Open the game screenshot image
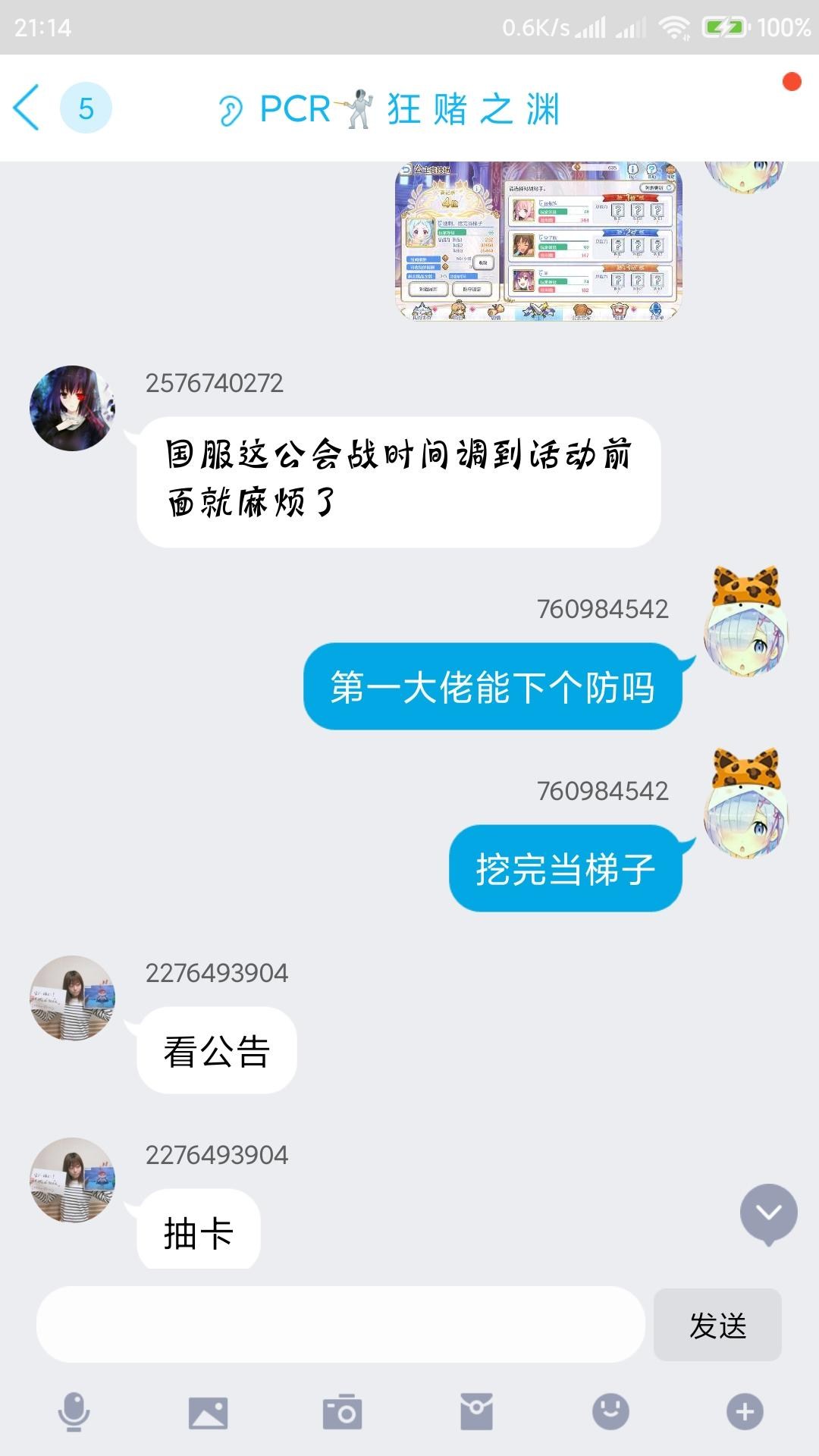Screen dimensions: 819x1456 (x=538, y=241)
